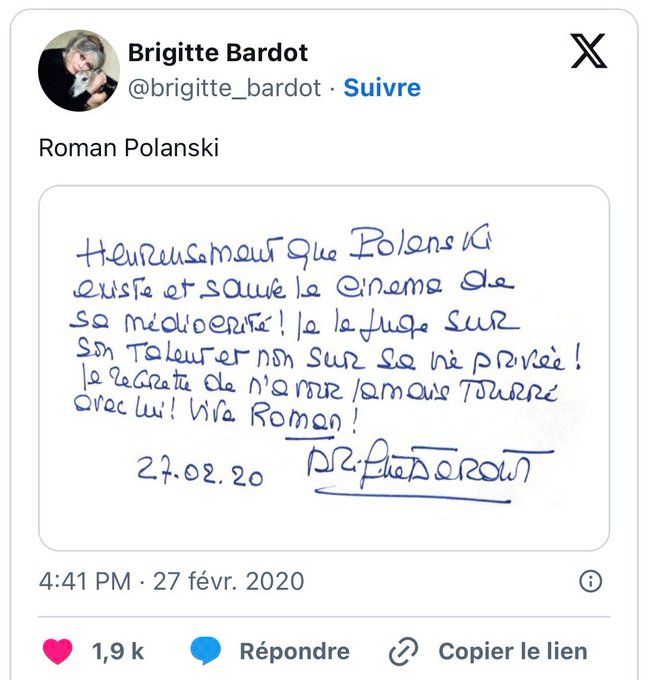
Task: Open the @brigitte_bardot handle
Action: pos(225,88)
